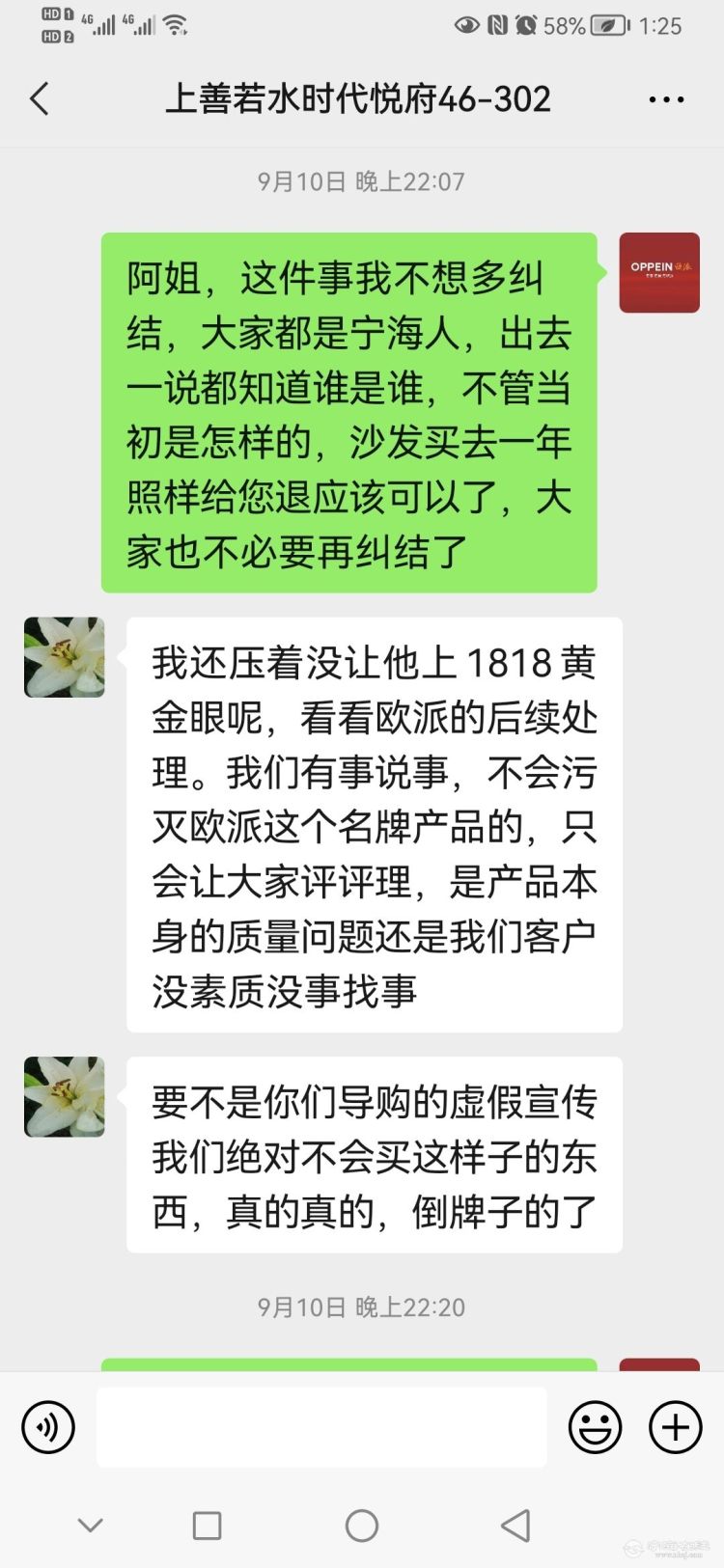Open the emoji picker
This screenshot has width=724, height=1568.
595,1427
